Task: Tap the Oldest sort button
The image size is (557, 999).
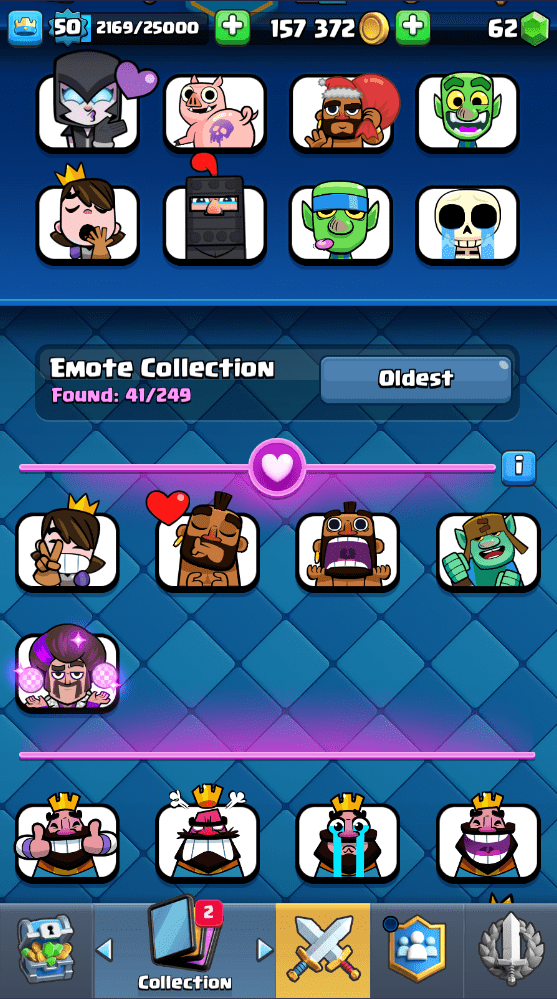Action: click(x=416, y=379)
